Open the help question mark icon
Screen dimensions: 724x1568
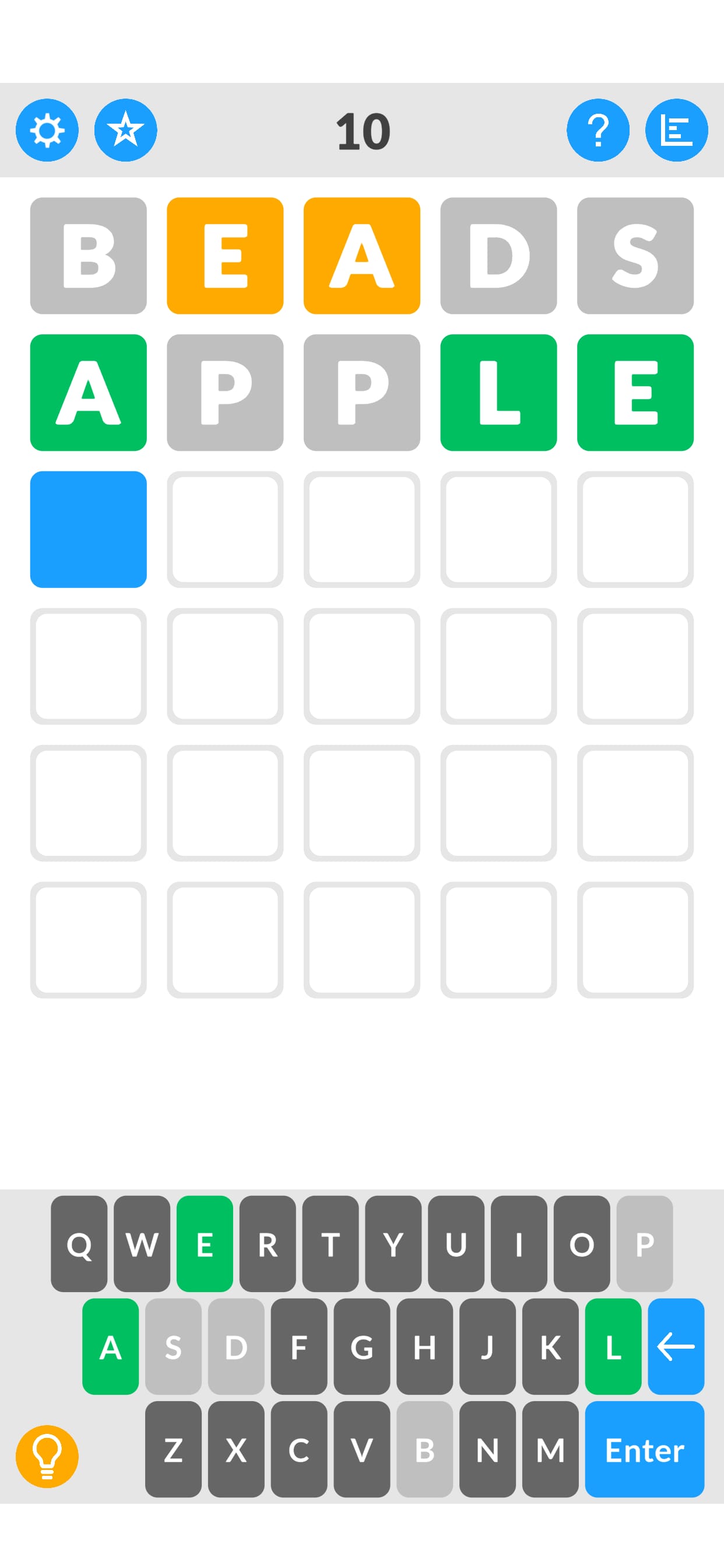click(x=599, y=130)
